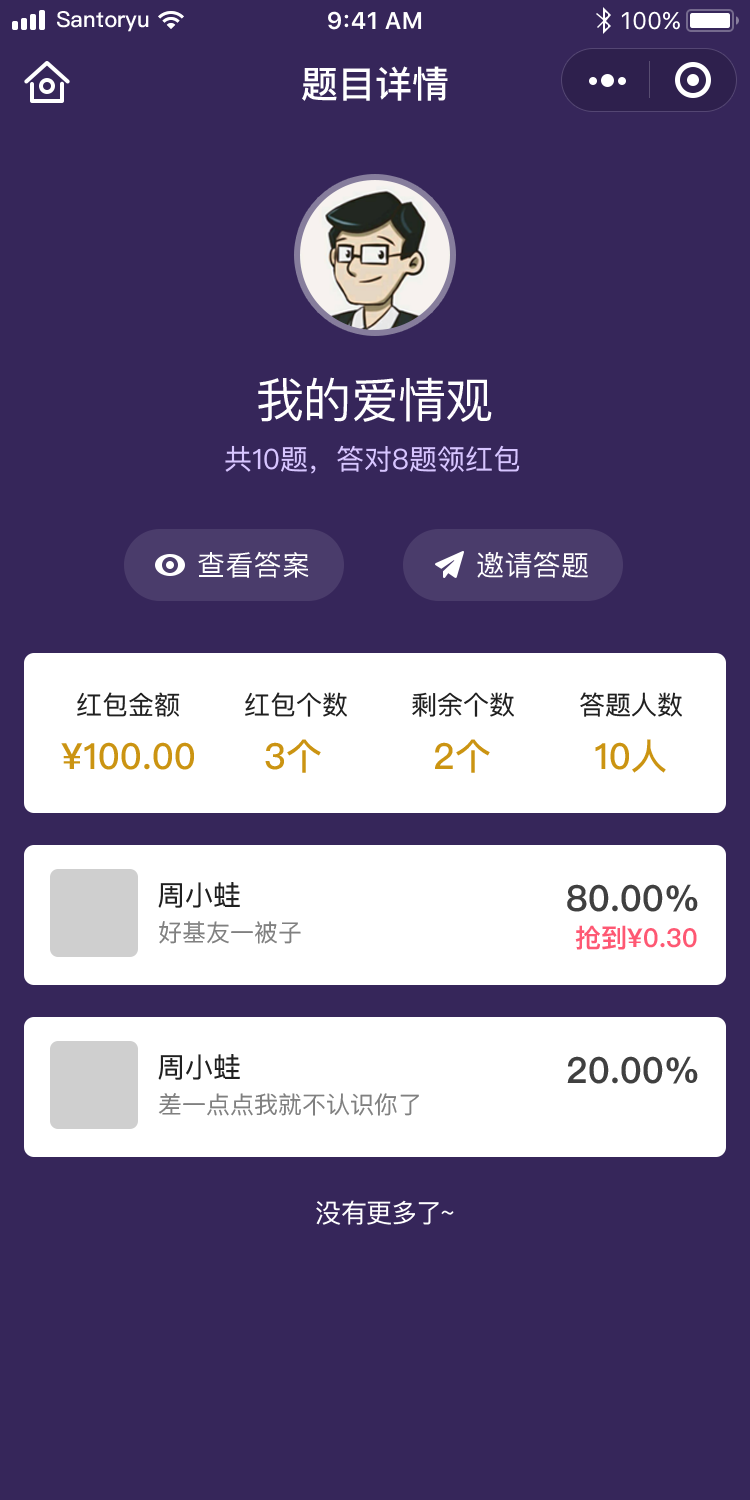The width and height of the screenshot is (750, 1500).
Task: Tap the 查看答案 button
Action: [234, 565]
